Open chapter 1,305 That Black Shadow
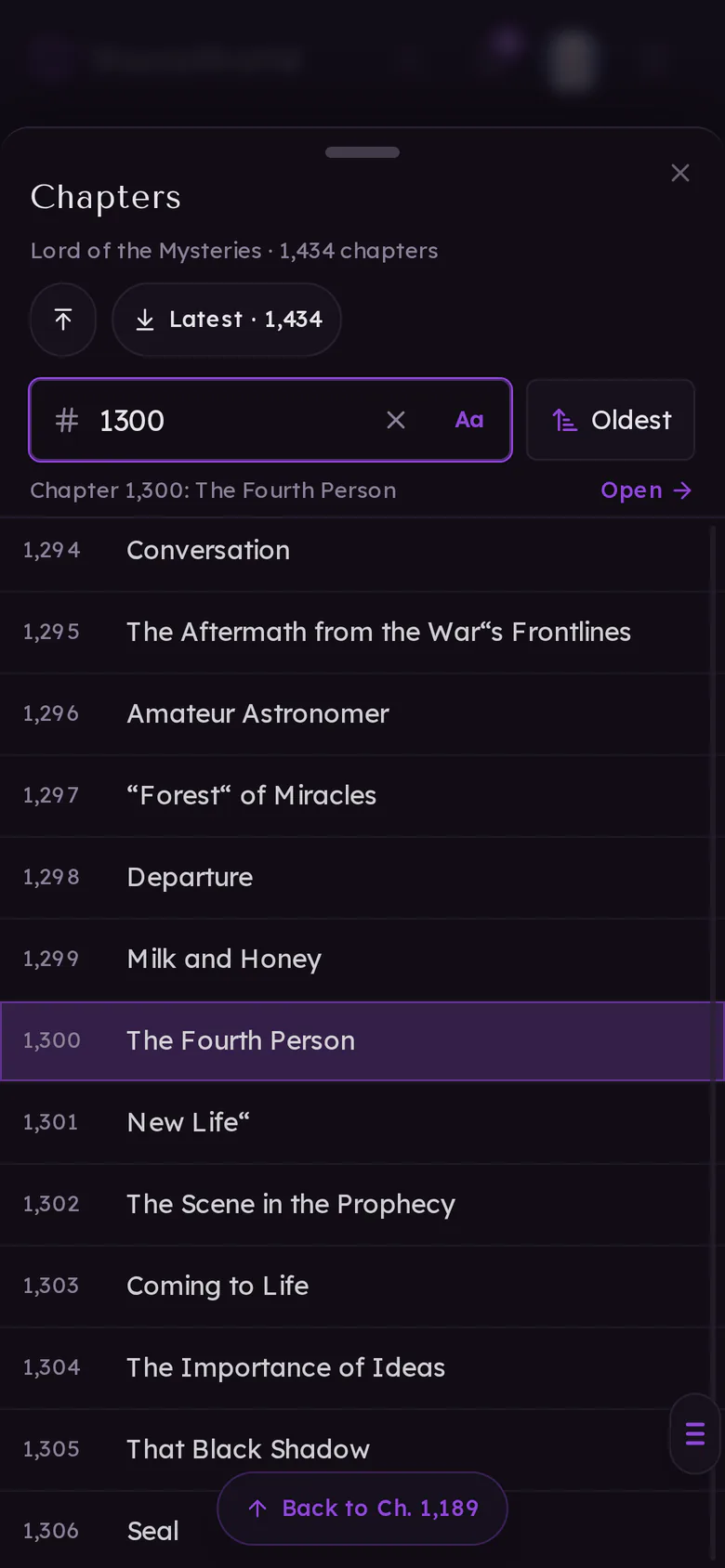This screenshot has height=1568, width=725. click(335, 1449)
